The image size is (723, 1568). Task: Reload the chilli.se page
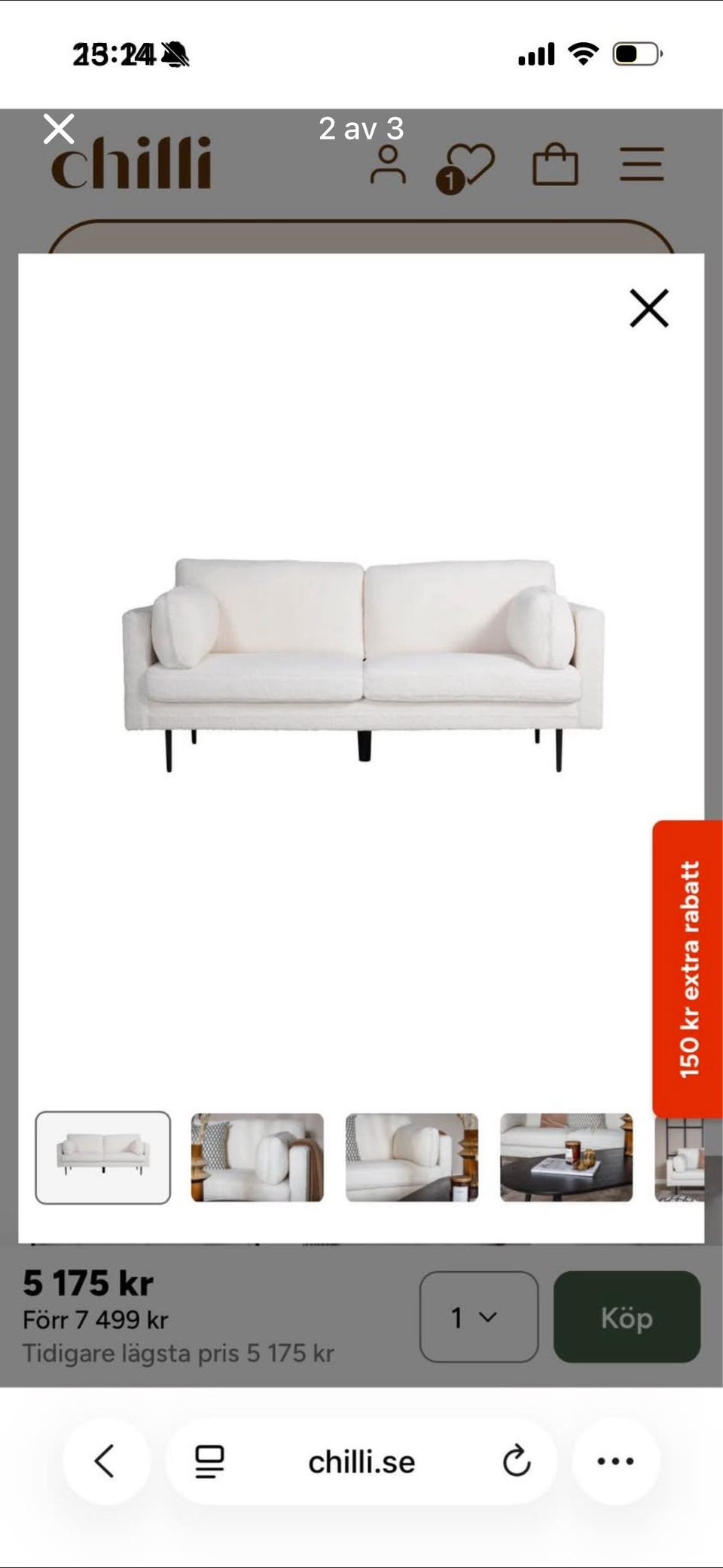coord(516,1461)
